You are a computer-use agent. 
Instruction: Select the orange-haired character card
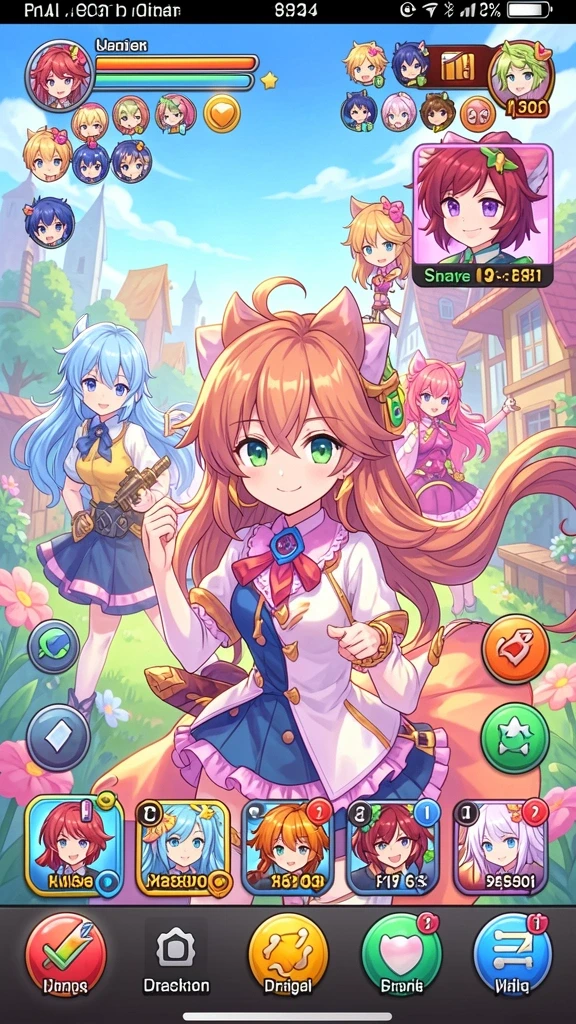coord(287,847)
